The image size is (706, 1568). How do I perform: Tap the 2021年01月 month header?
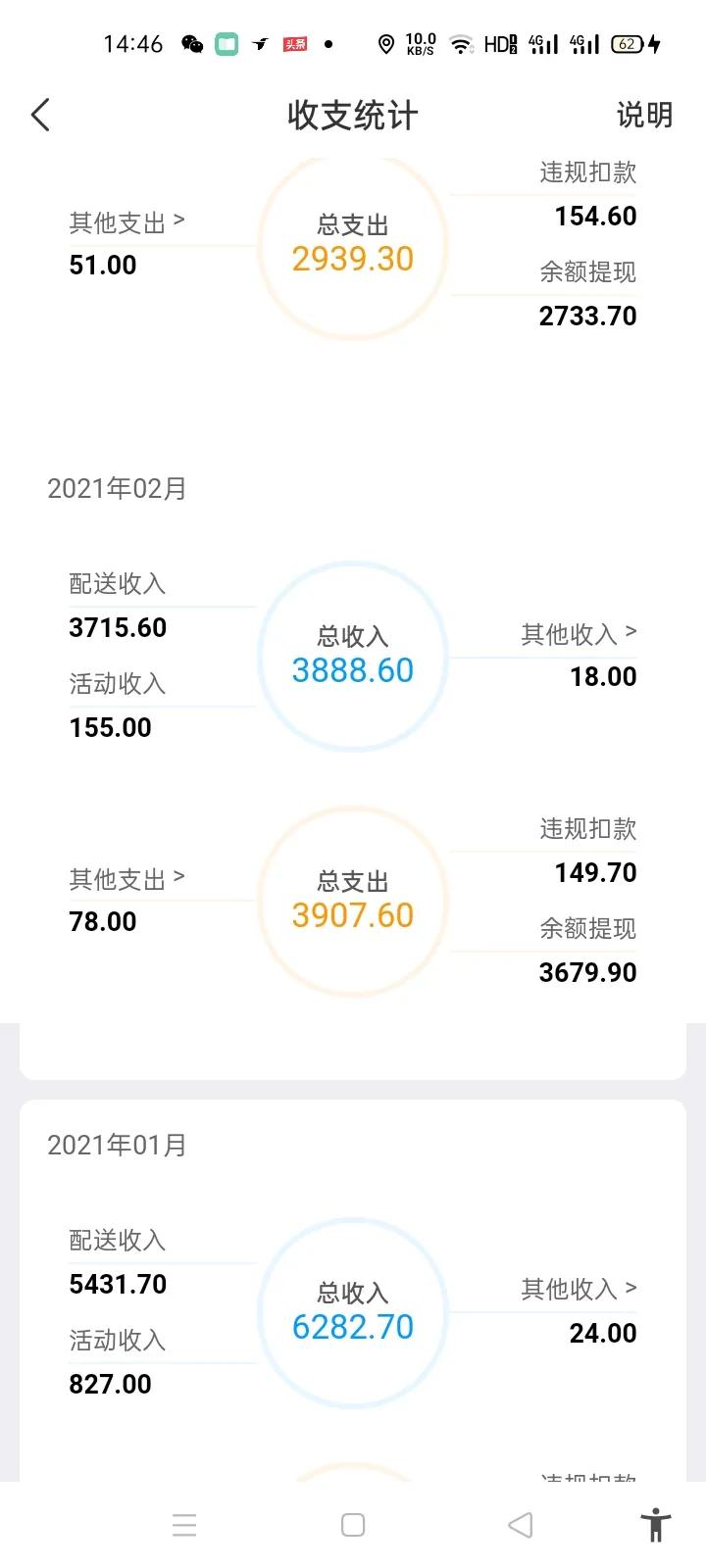tap(118, 1145)
